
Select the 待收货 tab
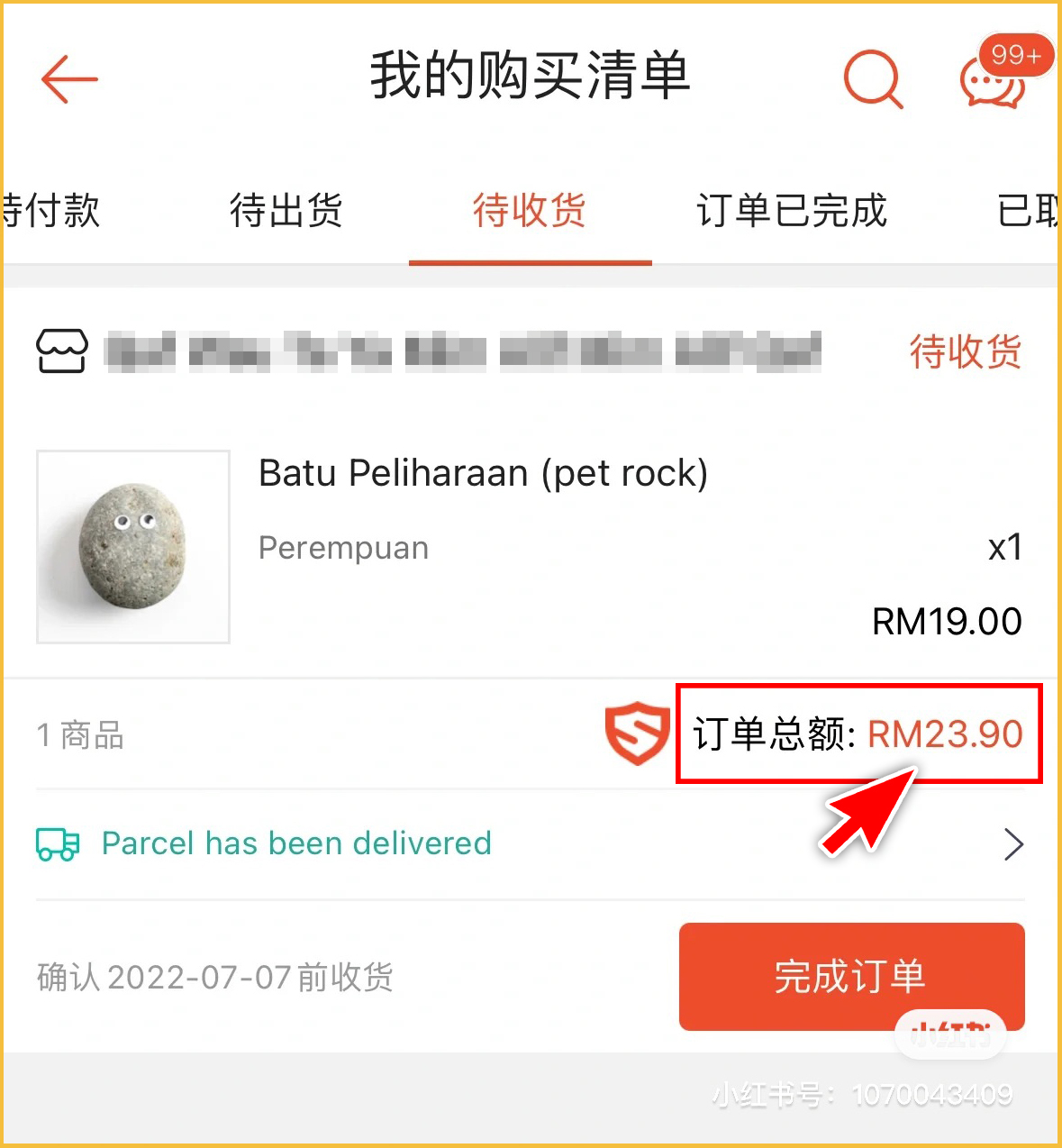(530, 211)
